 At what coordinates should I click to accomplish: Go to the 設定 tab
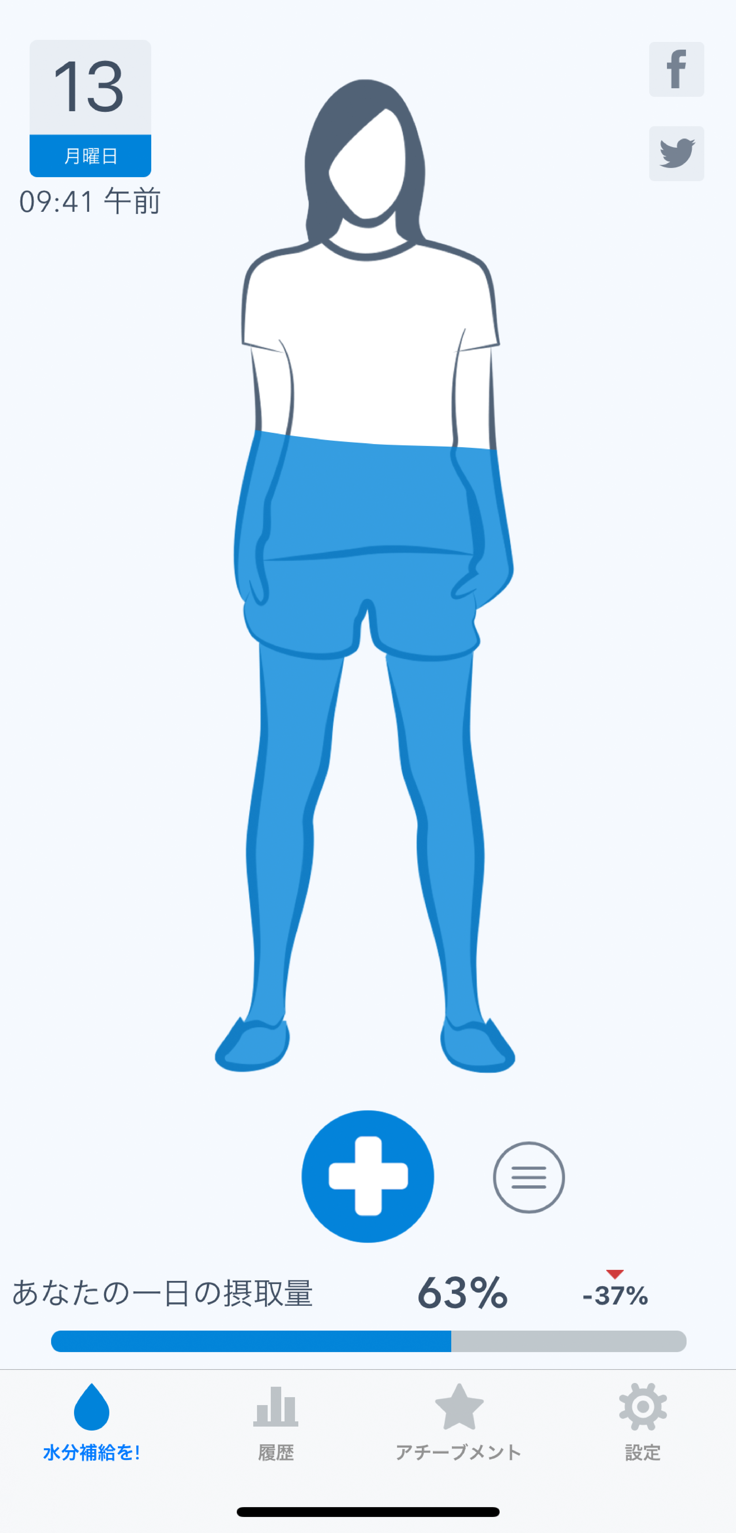642,1422
